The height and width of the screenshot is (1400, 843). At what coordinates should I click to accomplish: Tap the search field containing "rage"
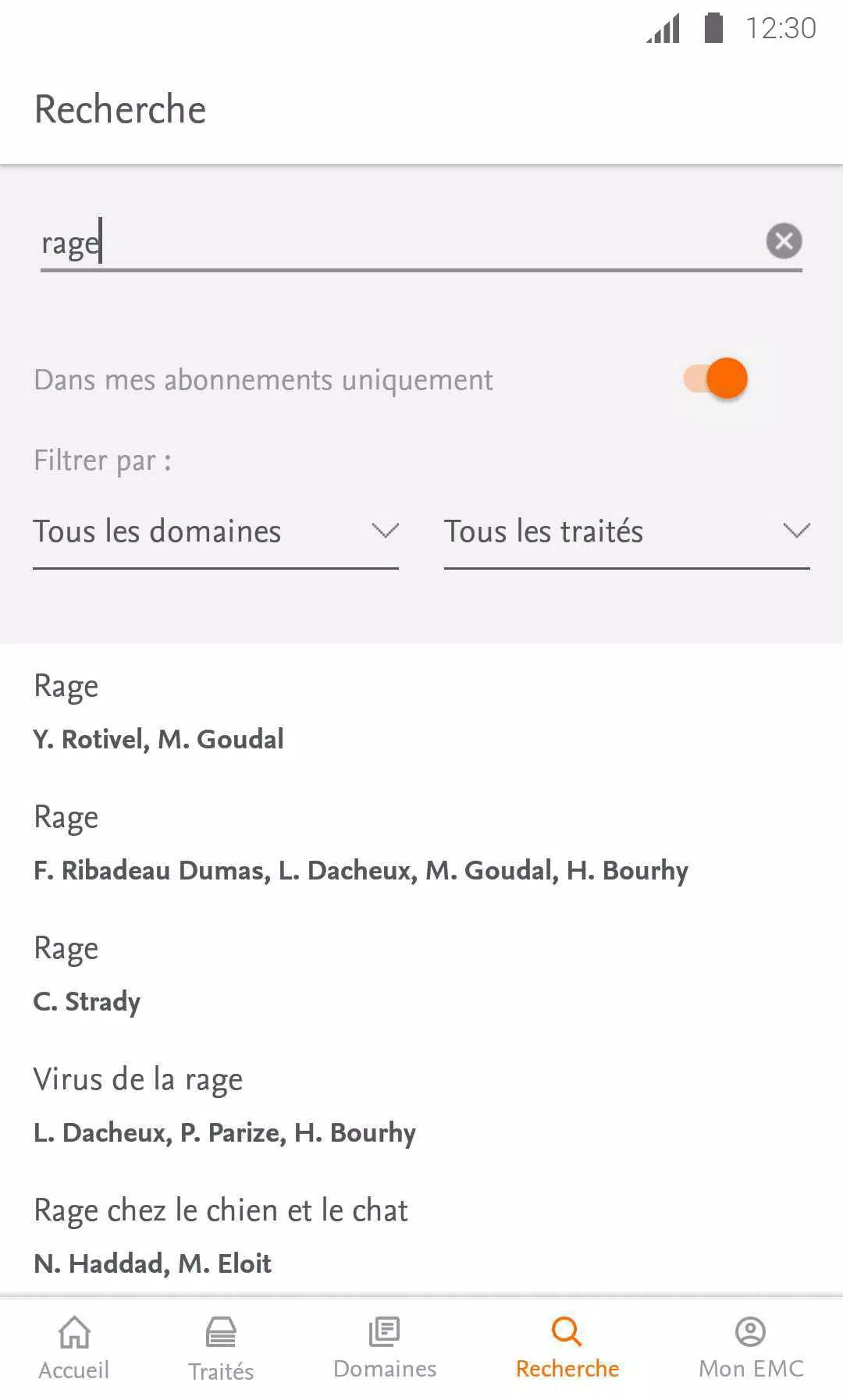tap(401, 243)
